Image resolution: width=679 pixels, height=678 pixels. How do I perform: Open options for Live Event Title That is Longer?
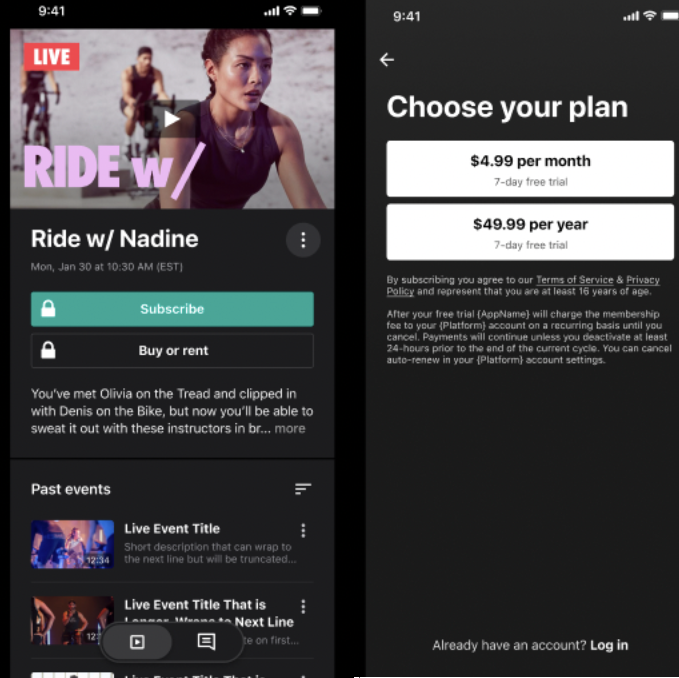pyautogui.click(x=303, y=607)
